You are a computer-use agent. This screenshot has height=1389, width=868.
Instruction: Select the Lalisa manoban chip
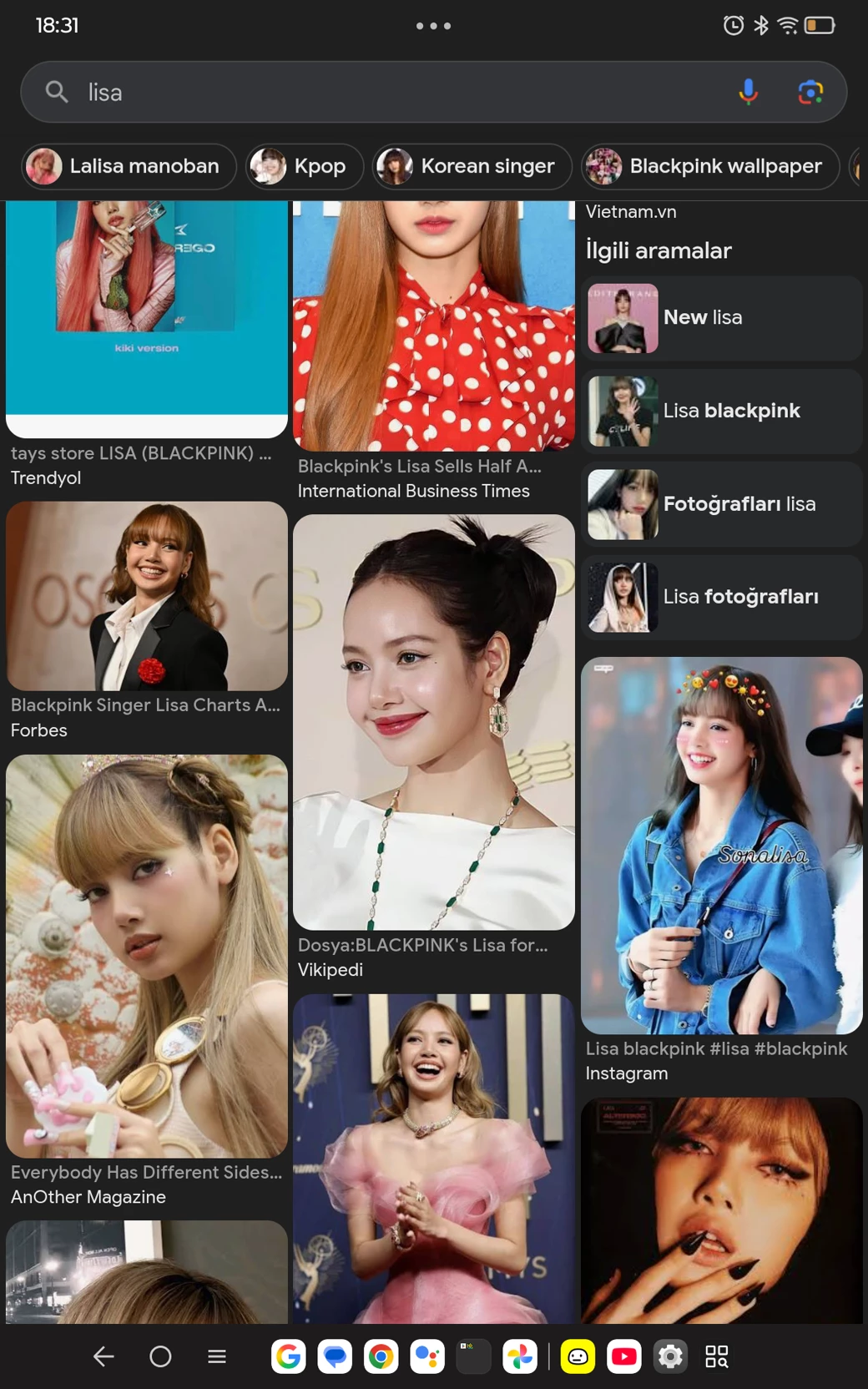pos(129,166)
